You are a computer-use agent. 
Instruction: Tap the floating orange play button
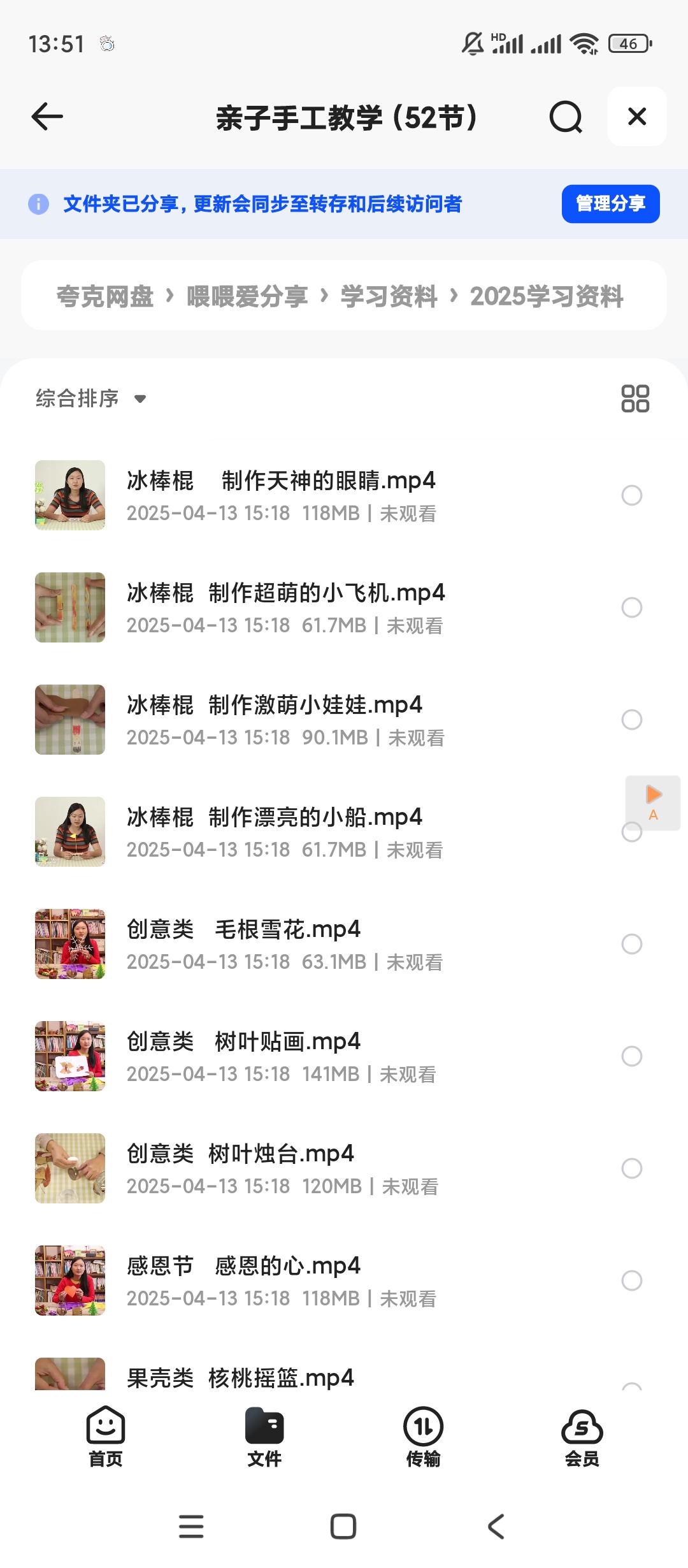coord(653,802)
